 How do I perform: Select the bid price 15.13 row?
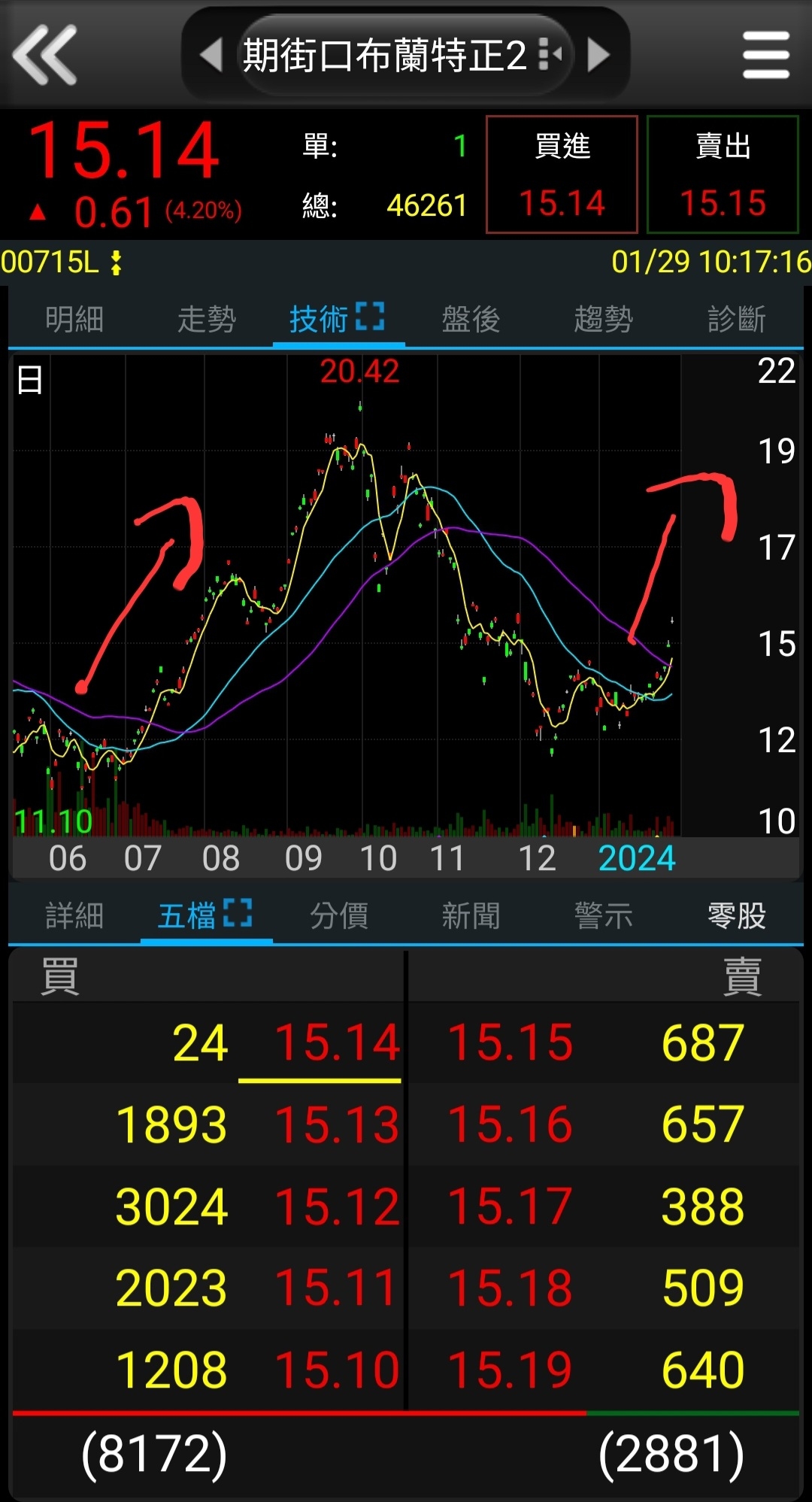tap(337, 1124)
